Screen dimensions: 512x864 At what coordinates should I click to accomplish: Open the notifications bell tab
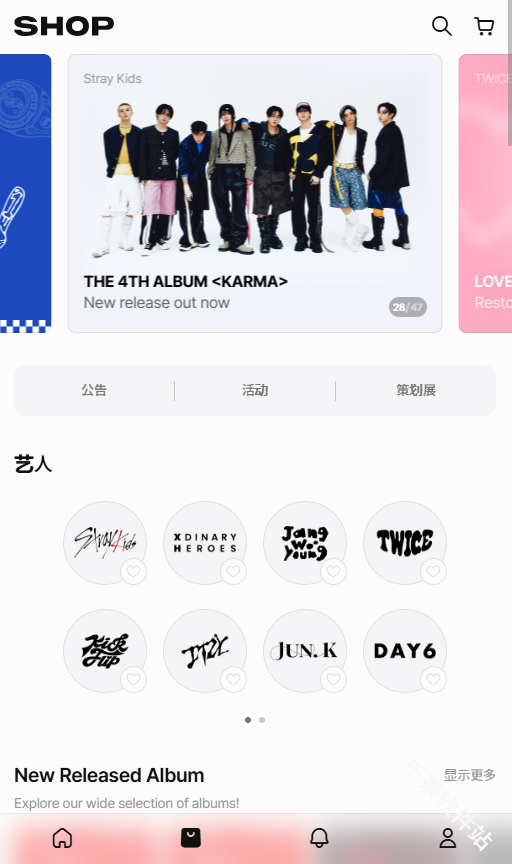coord(319,838)
